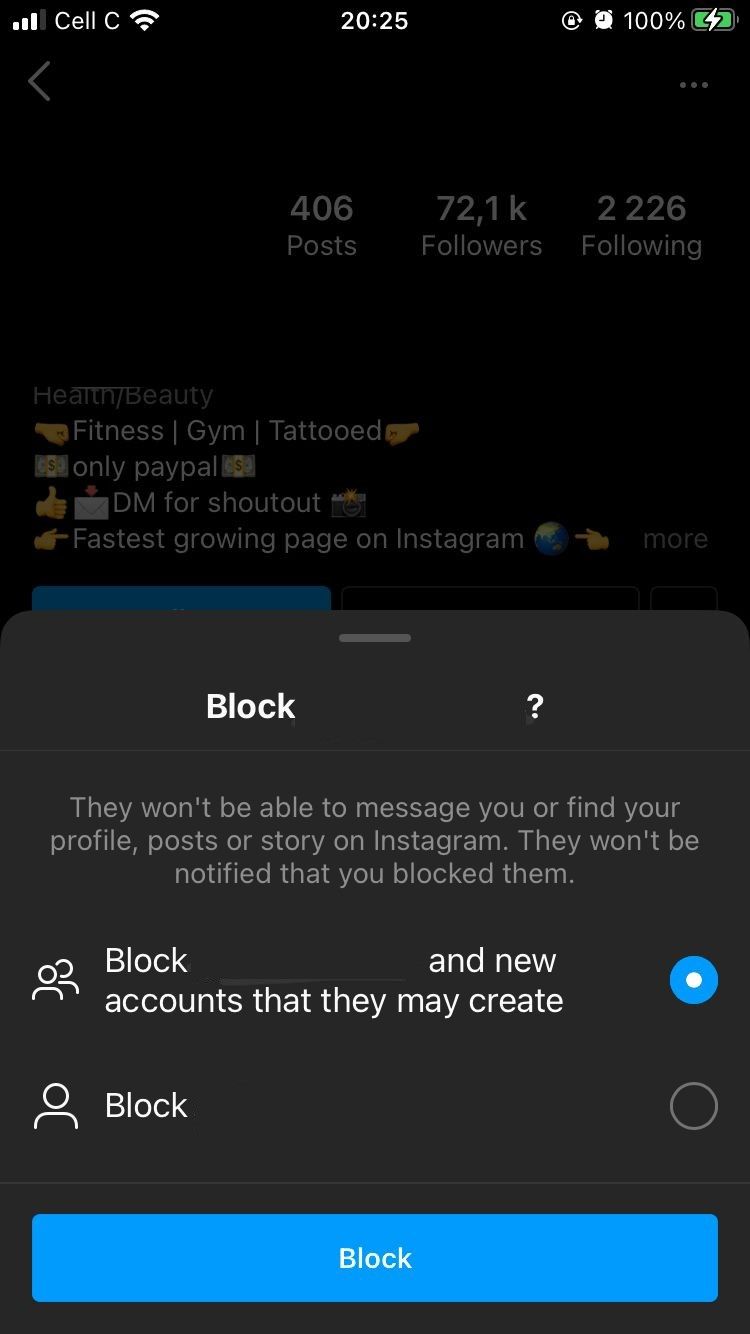Confirm with the blue Block button
750x1334 pixels.
375,1257
